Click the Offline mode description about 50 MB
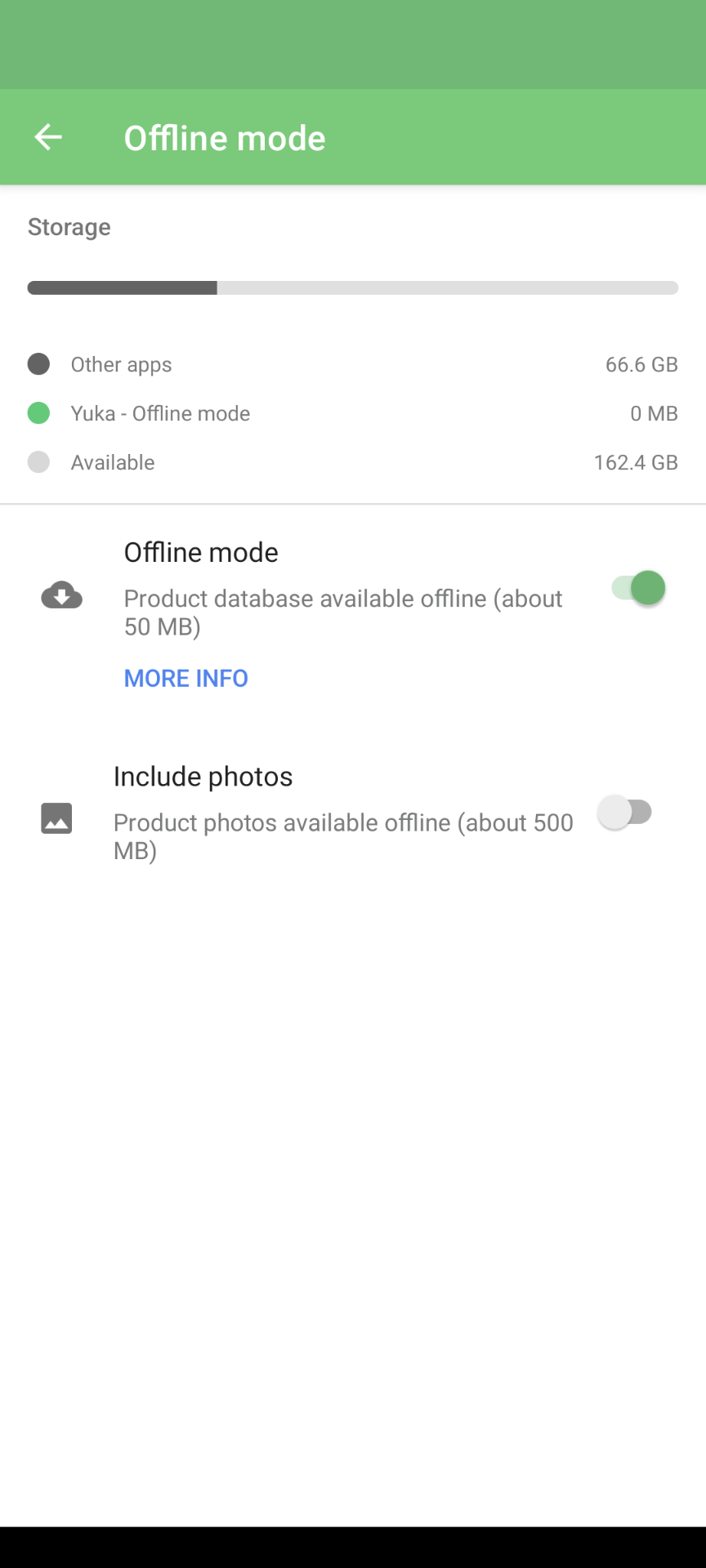This screenshot has width=706, height=1568. point(342,612)
